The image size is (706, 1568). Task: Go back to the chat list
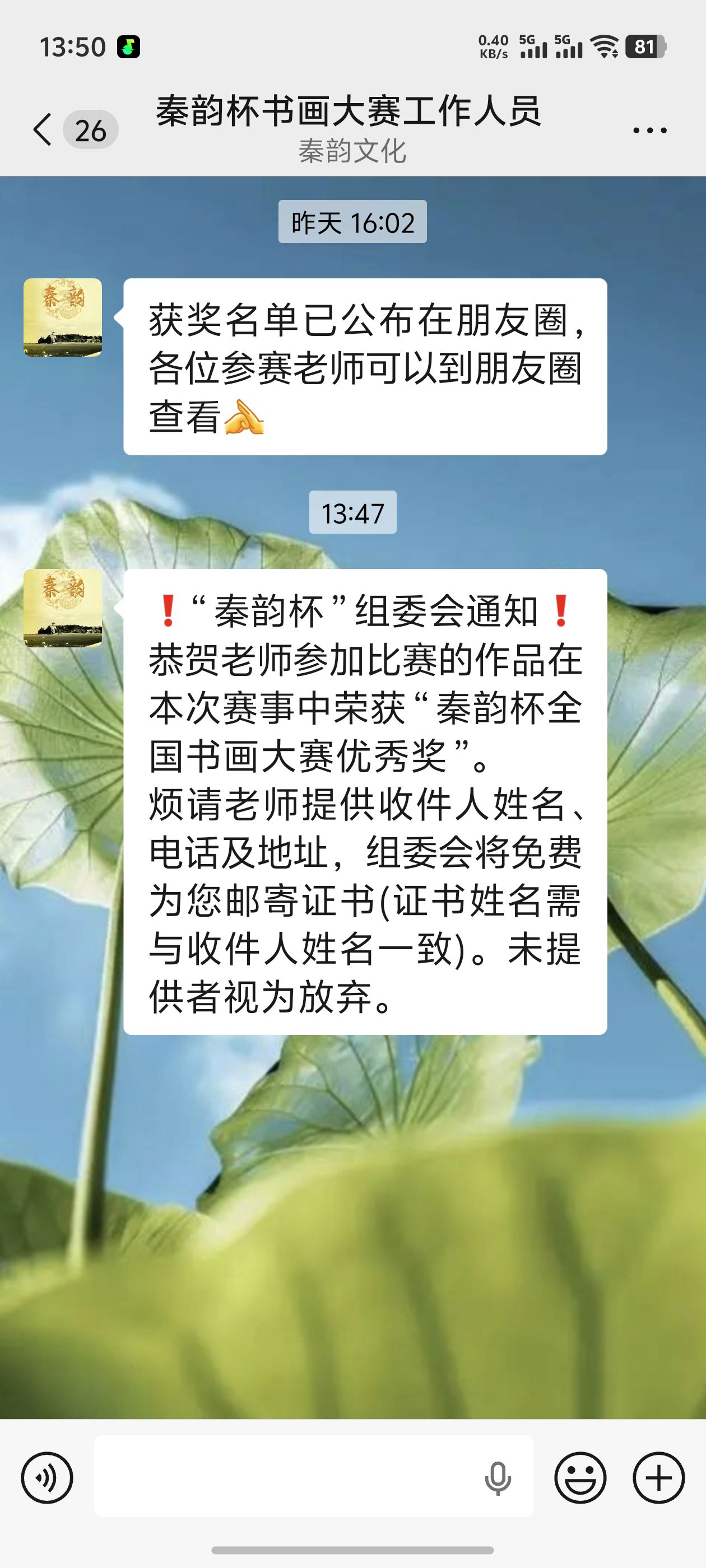point(43,130)
